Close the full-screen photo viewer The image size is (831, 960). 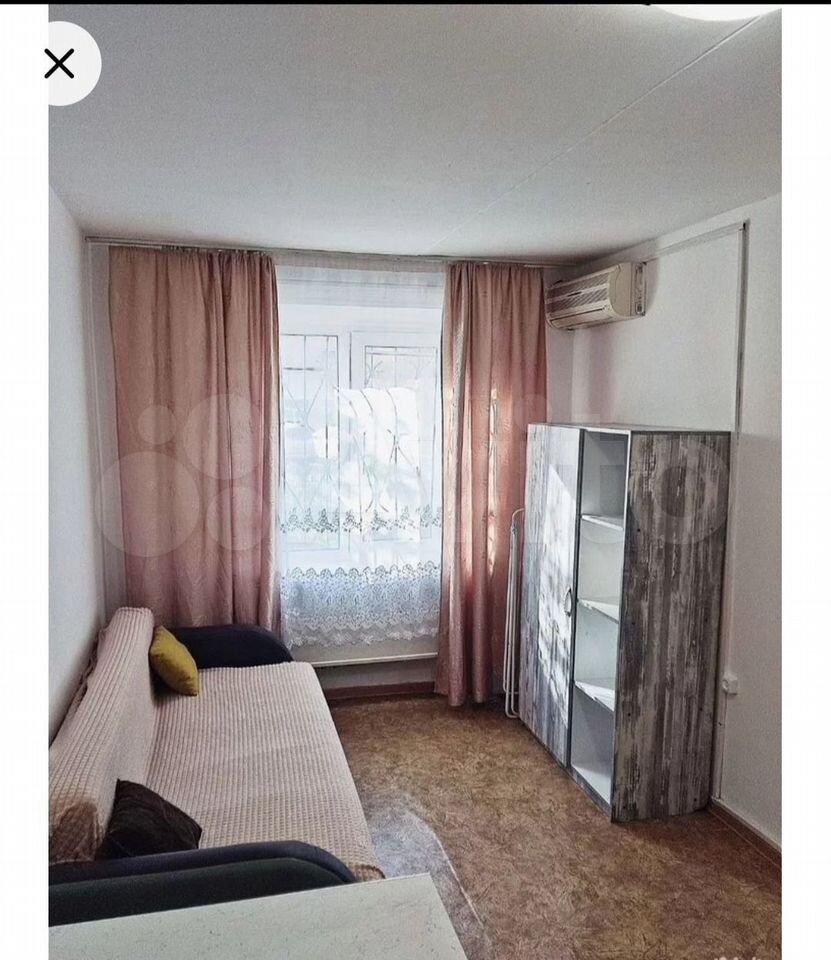pos(60,64)
